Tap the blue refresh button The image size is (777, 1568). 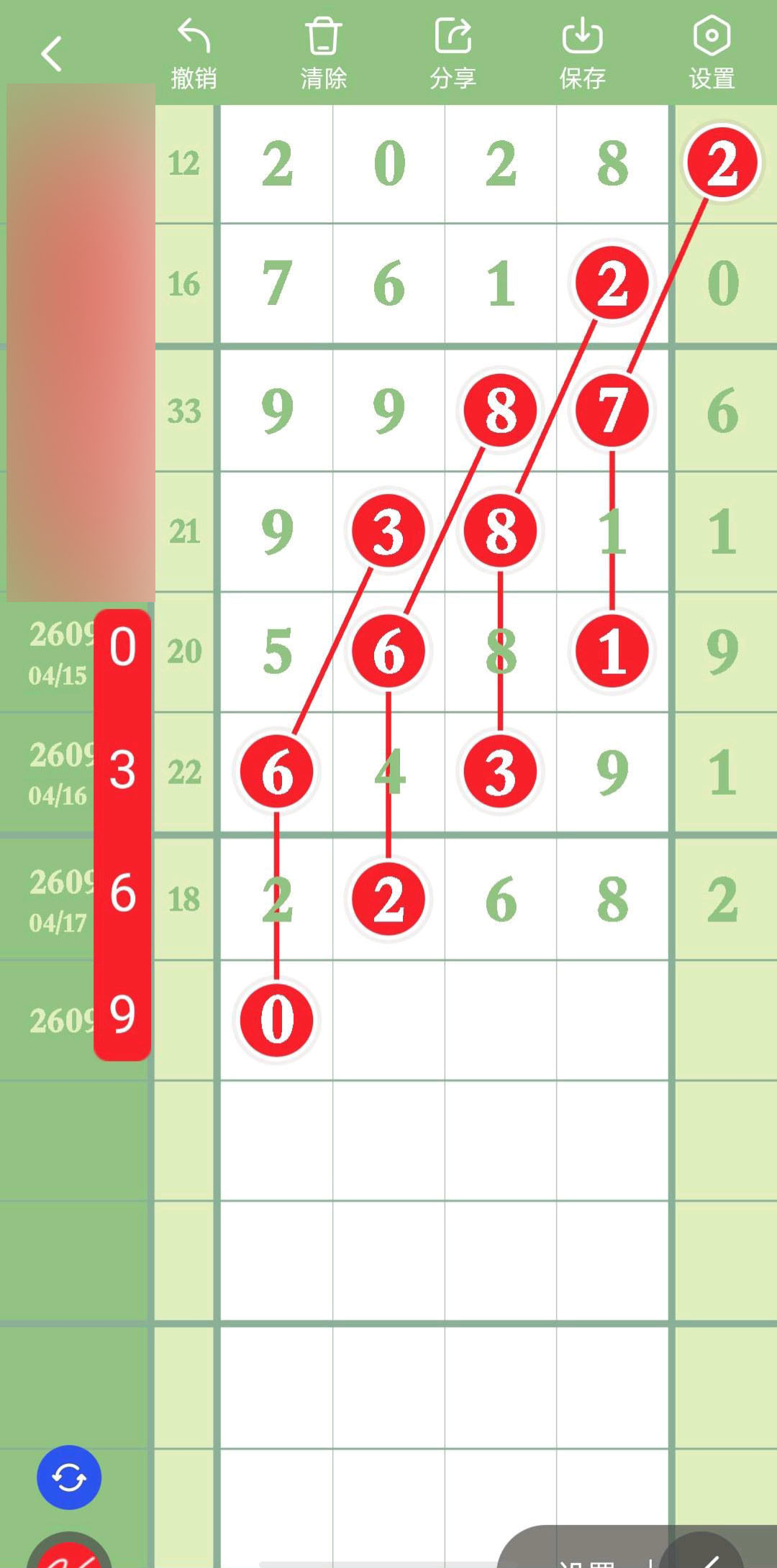tap(69, 1477)
